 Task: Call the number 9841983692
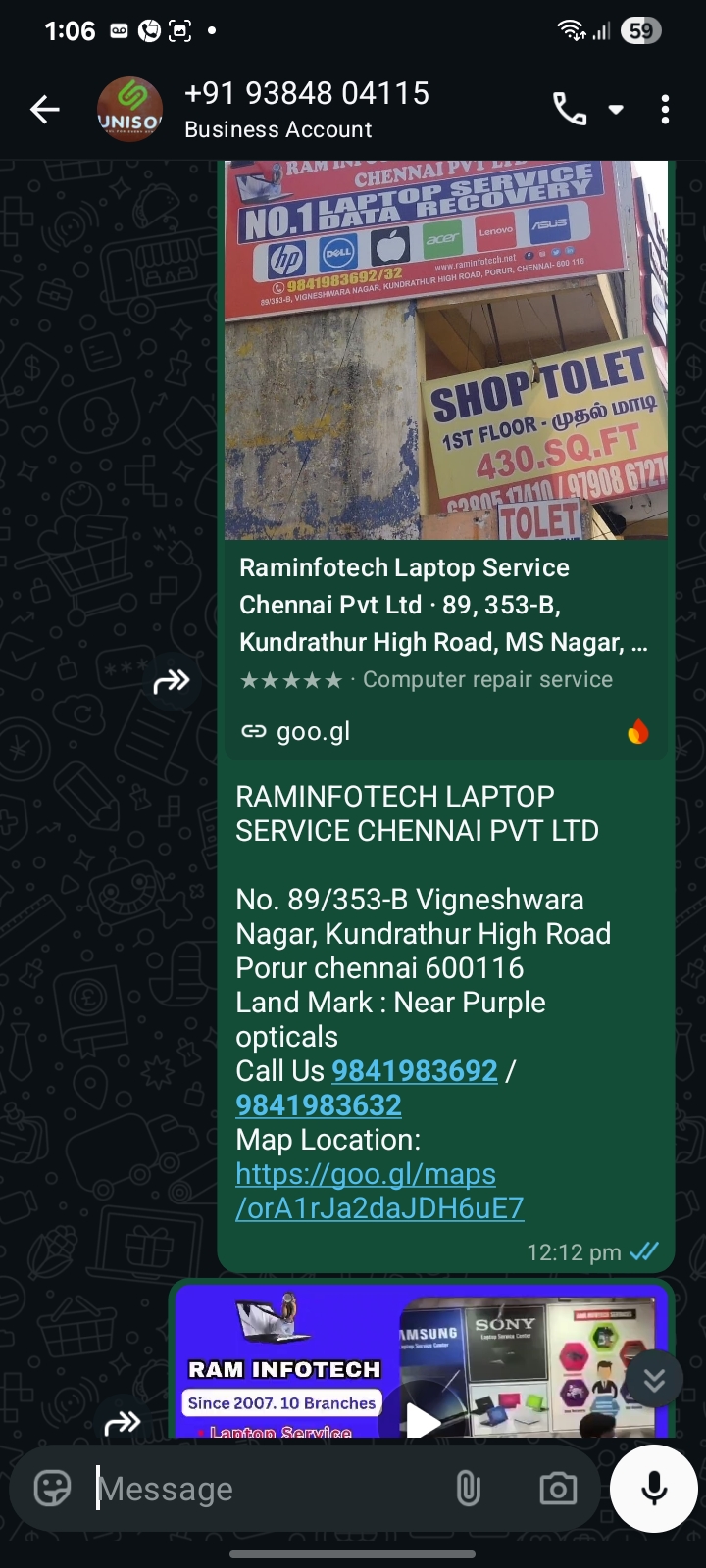(415, 1071)
